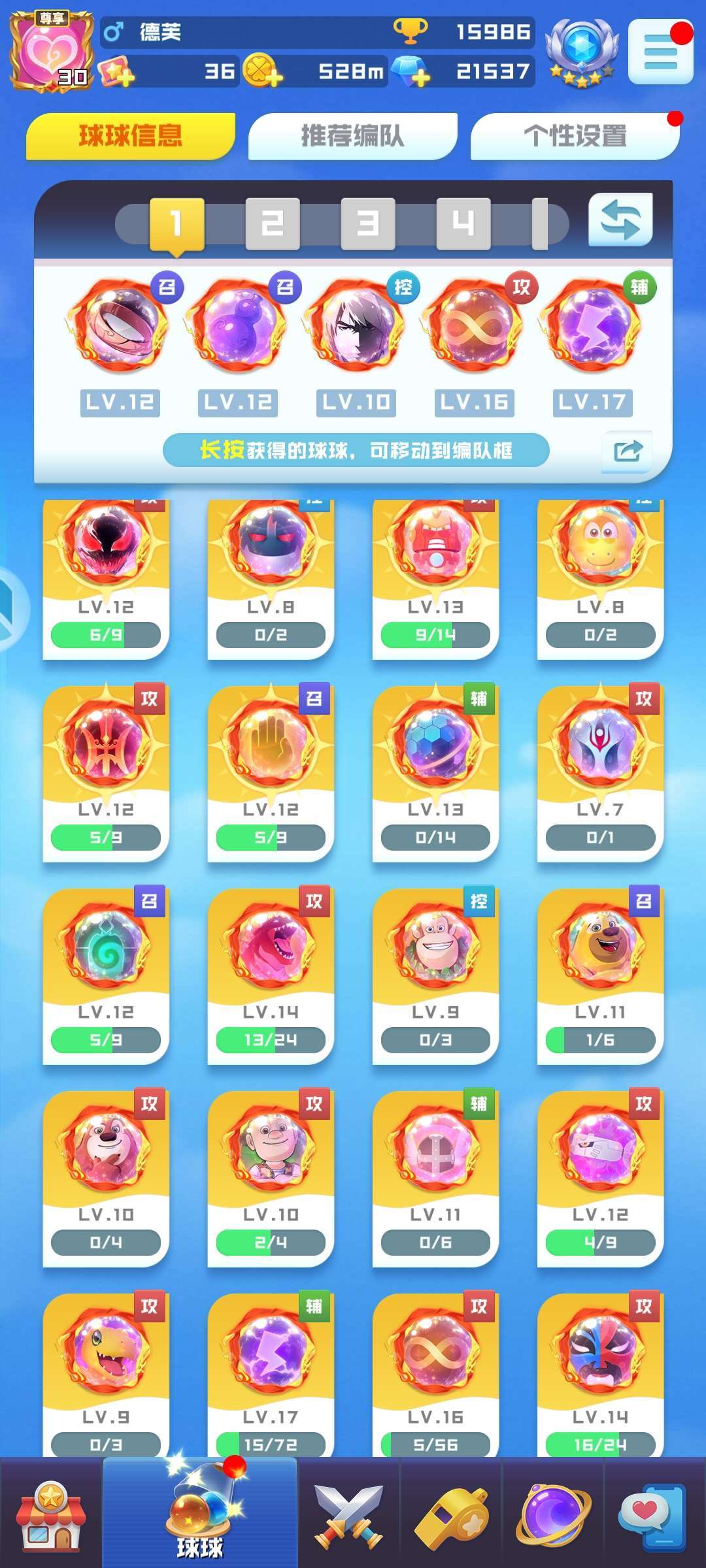
Task: Open the LV.11 bear ball card 1/6
Action: (x=600, y=973)
